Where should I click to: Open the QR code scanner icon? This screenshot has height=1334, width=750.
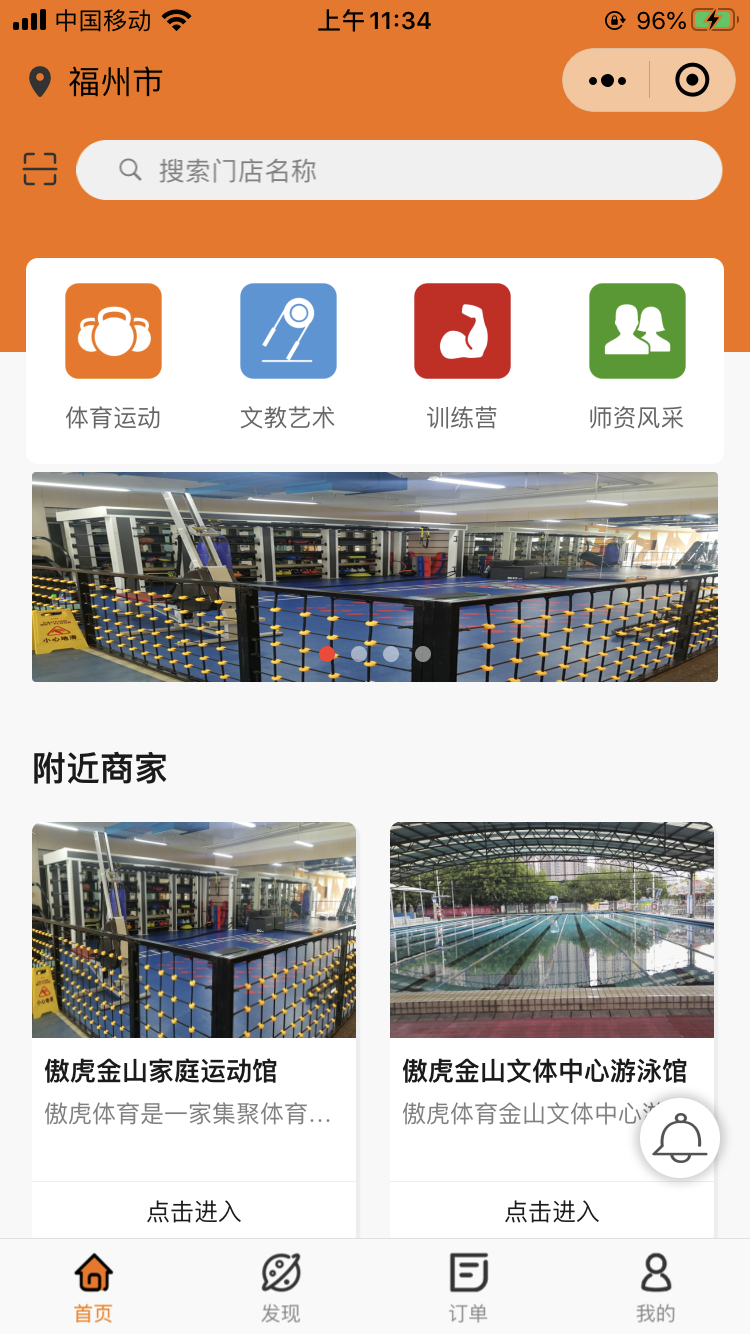[40, 169]
